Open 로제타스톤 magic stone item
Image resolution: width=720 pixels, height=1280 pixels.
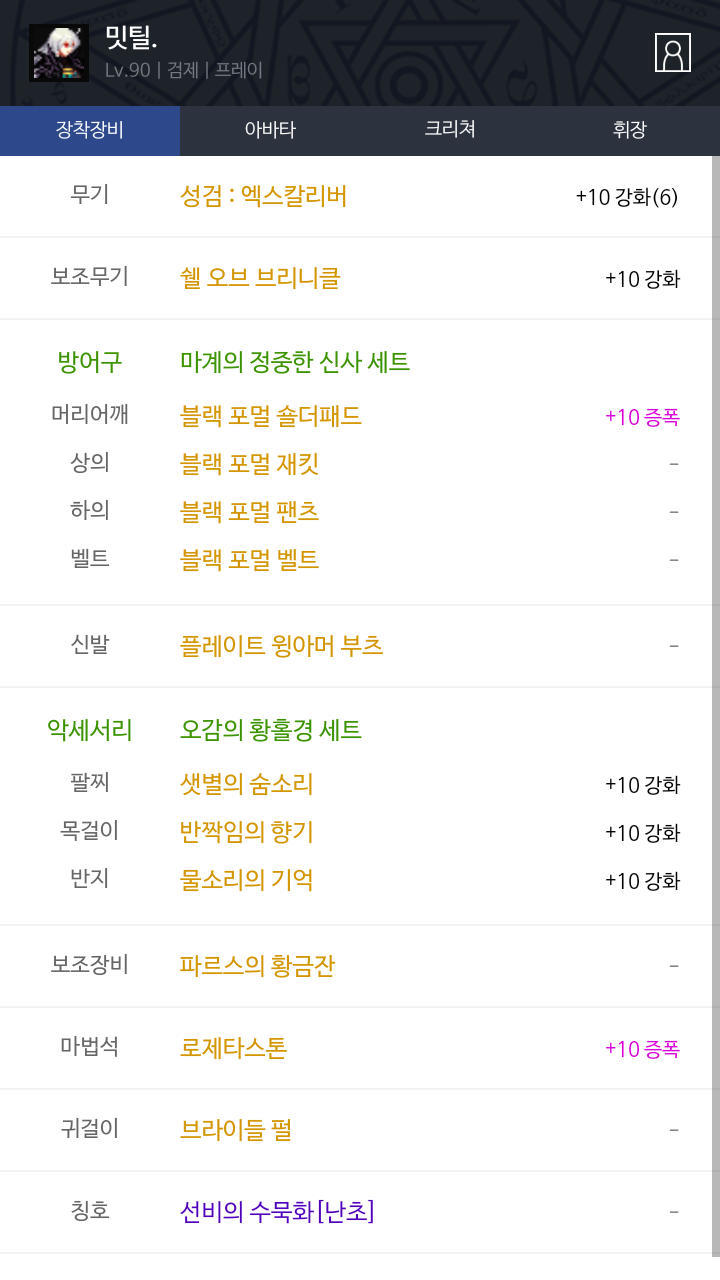point(233,1048)
